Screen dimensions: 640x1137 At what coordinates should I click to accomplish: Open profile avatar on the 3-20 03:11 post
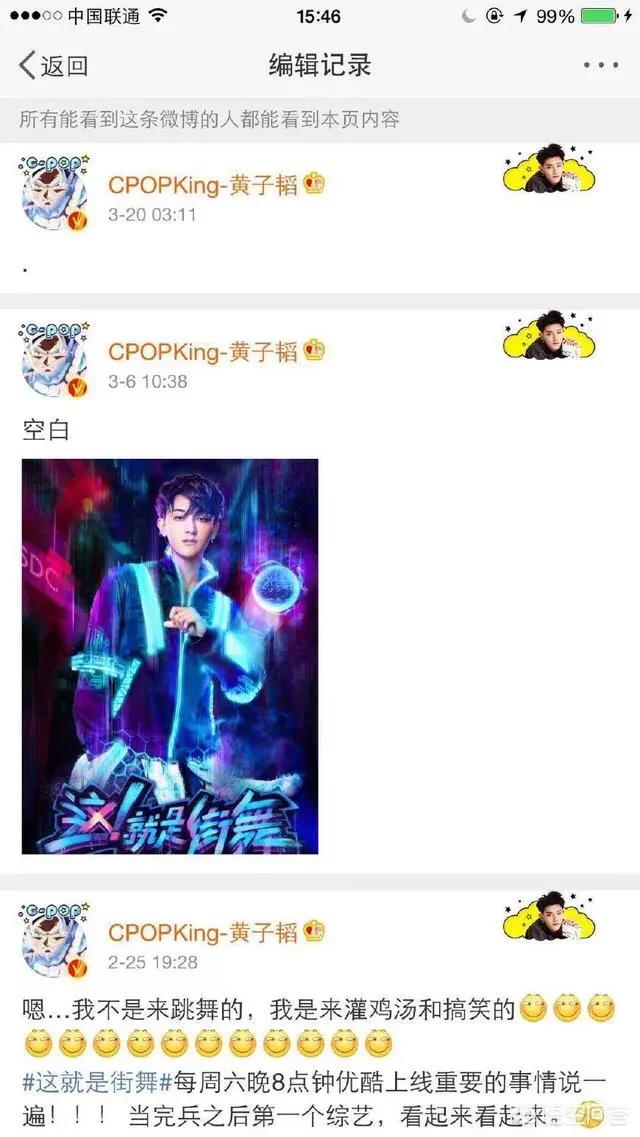click(55, 193)
